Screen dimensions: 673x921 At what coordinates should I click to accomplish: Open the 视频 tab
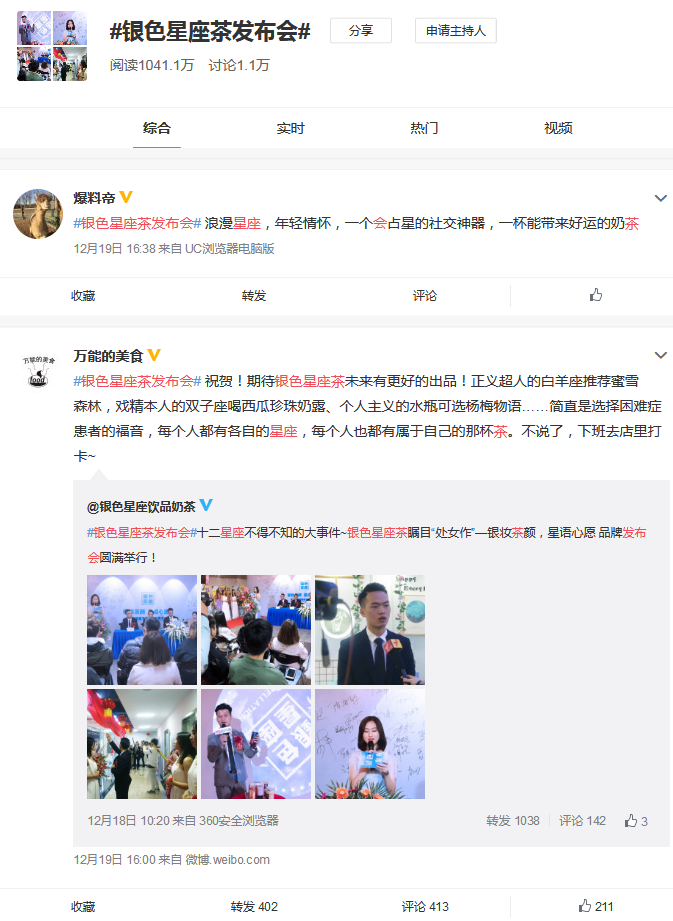(558, 128)
